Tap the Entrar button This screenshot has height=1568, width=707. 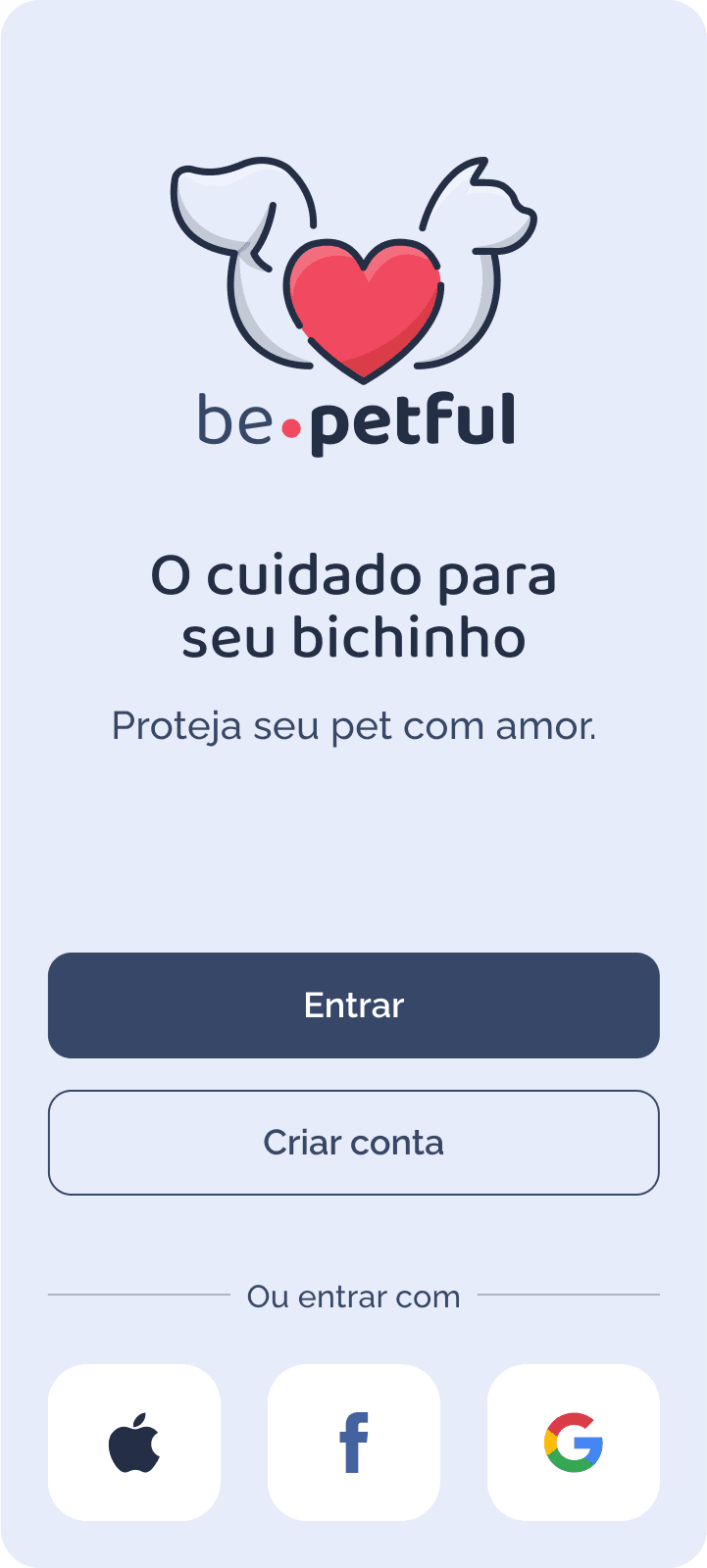click(x=353, y=1005)
